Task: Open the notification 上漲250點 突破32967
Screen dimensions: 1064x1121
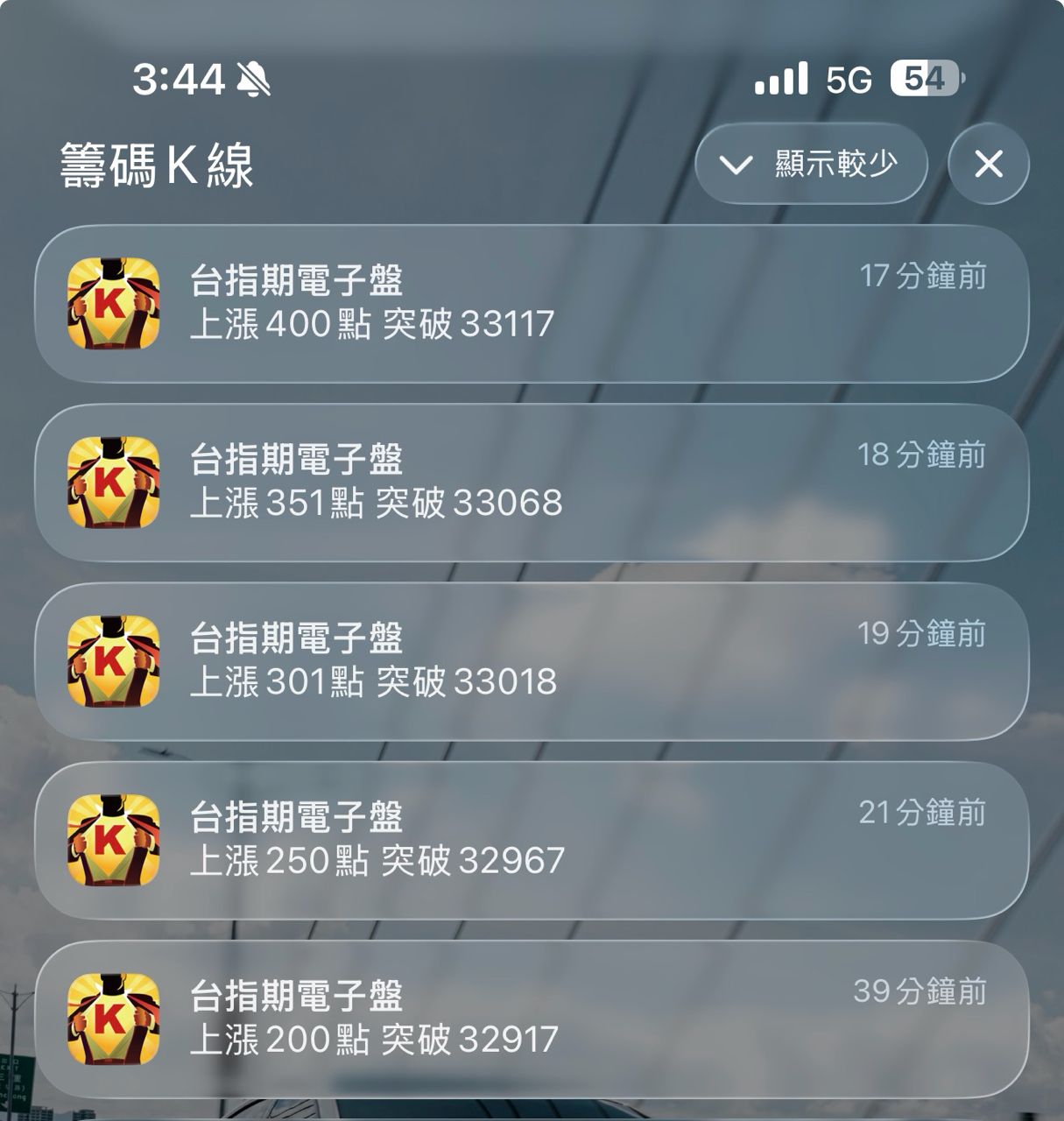Action: (531, 840)
